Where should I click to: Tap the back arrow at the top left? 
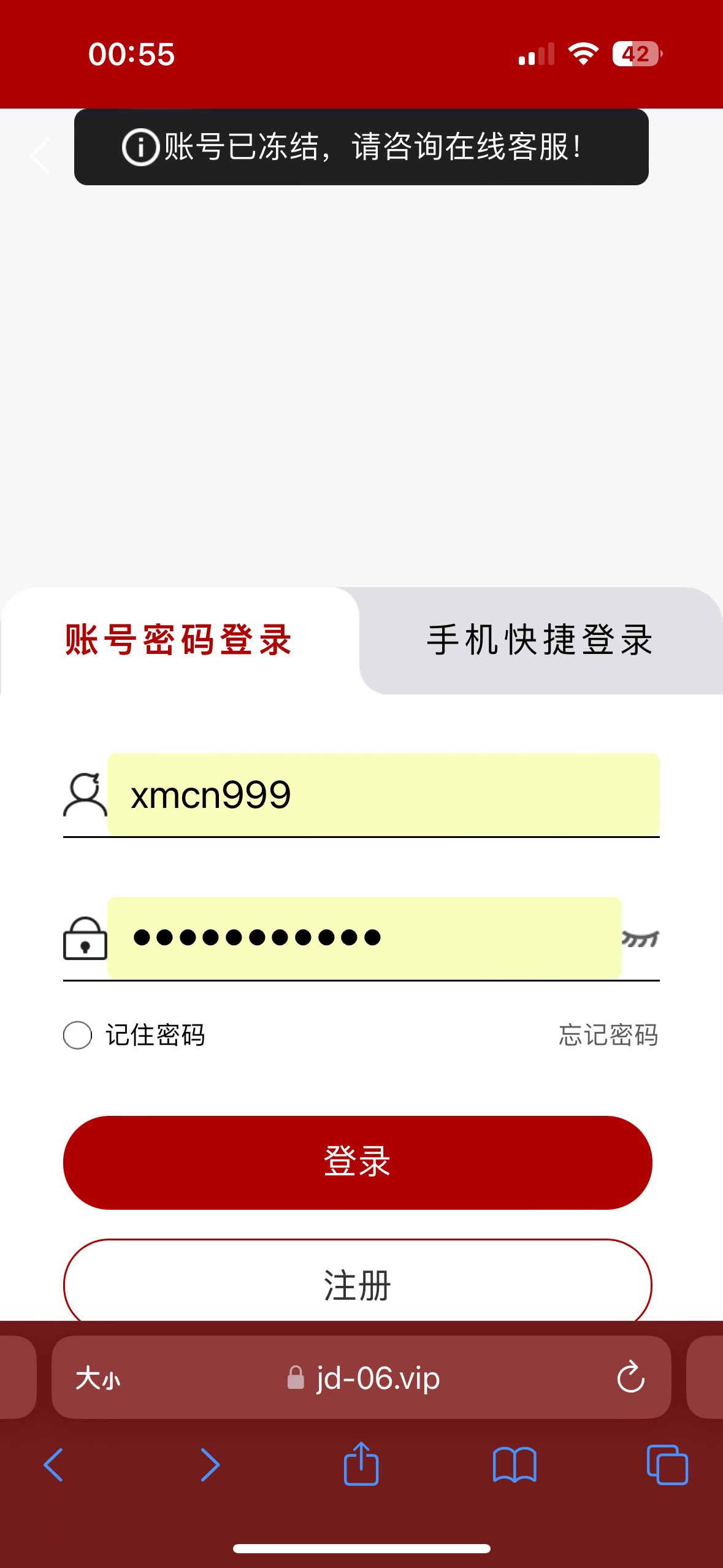click(x=39, y=155)
